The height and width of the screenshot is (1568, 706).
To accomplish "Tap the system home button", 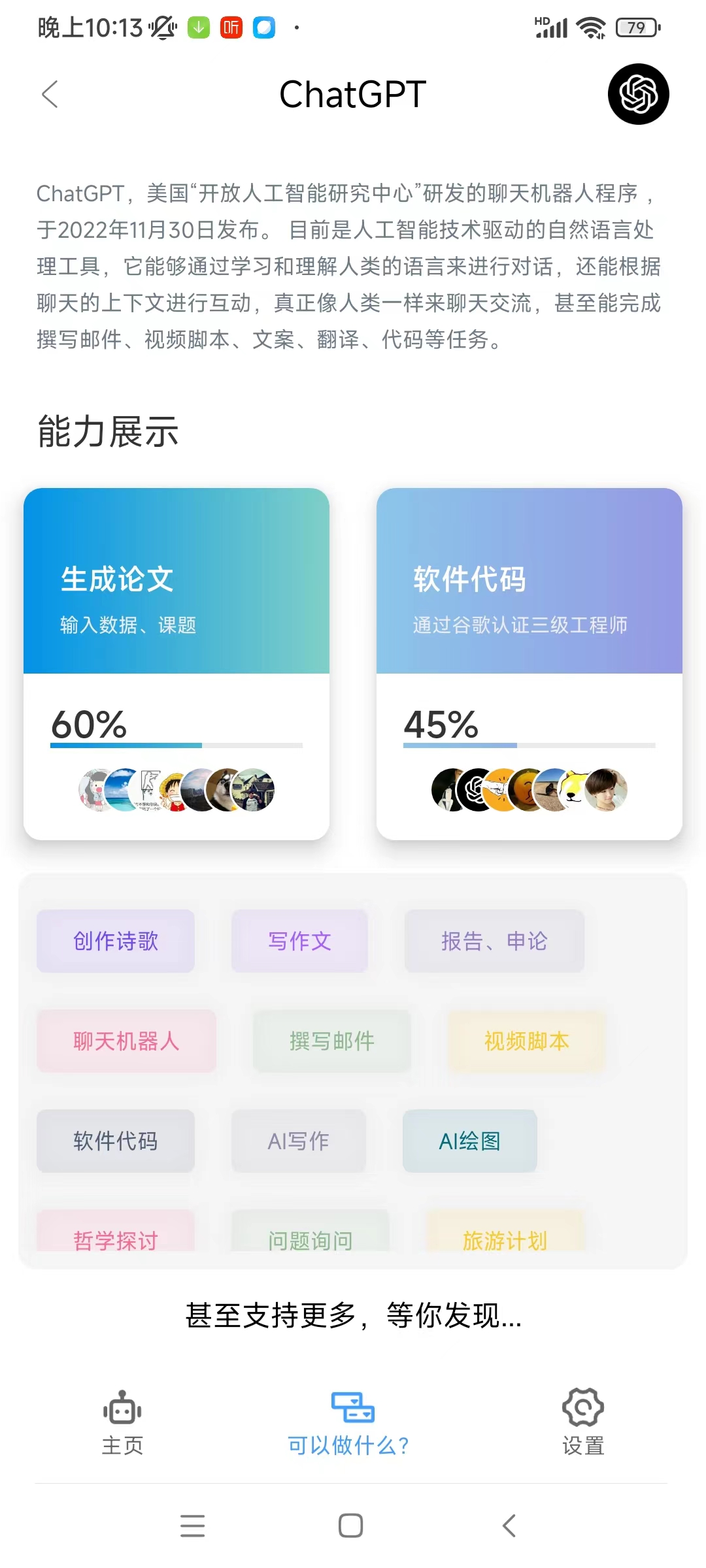I will click(x=351, y=1526).
